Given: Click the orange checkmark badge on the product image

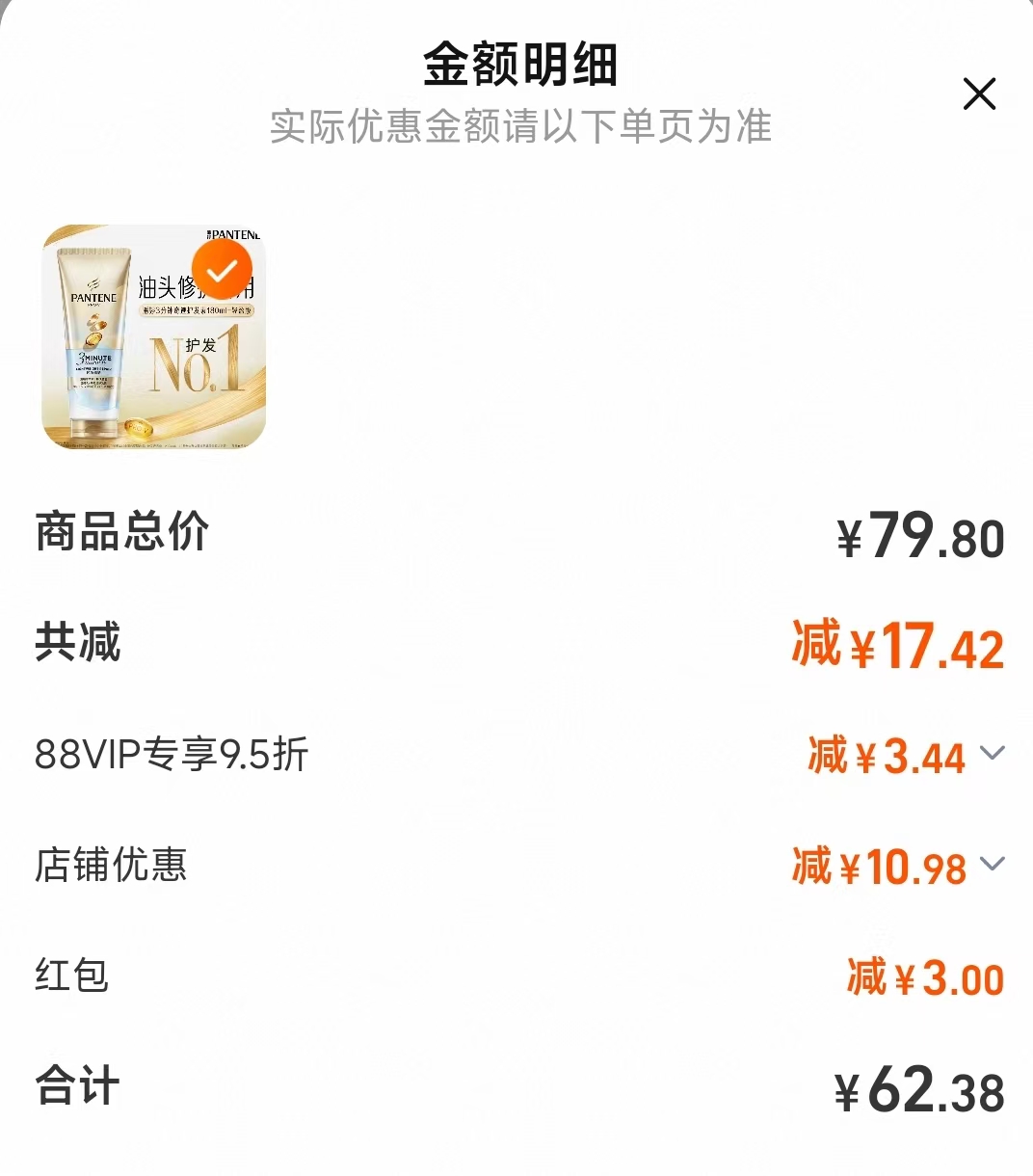Looking at the screenshot, I should tap(224, 269).
